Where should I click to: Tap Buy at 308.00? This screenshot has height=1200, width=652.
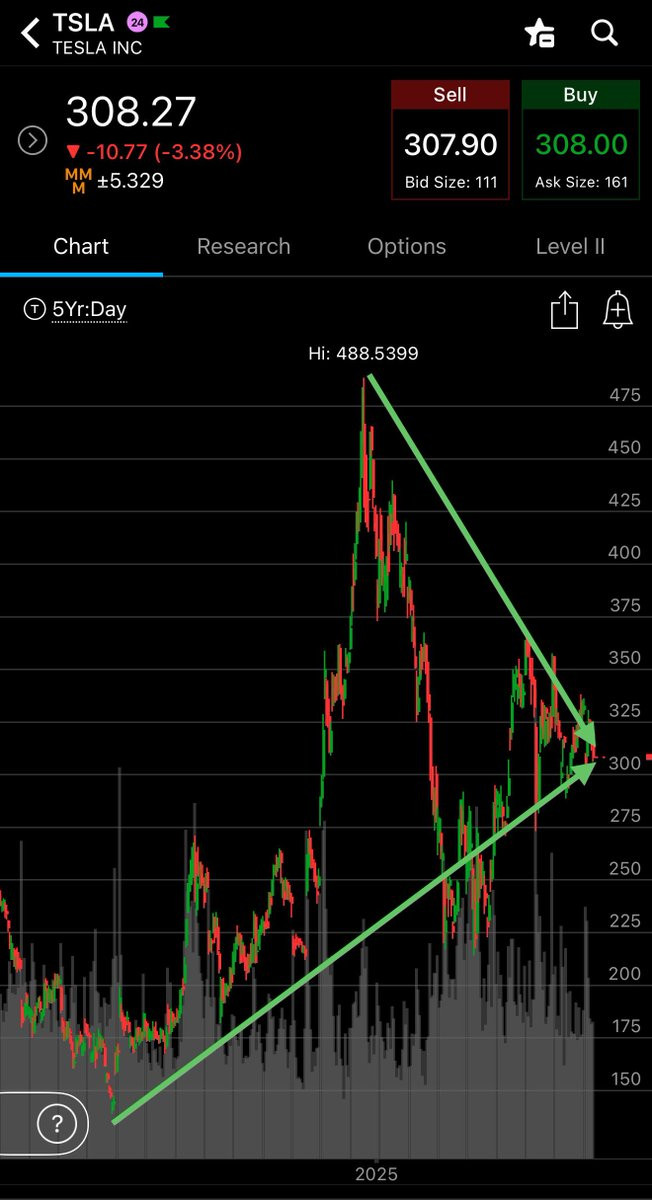coord(580,140)
